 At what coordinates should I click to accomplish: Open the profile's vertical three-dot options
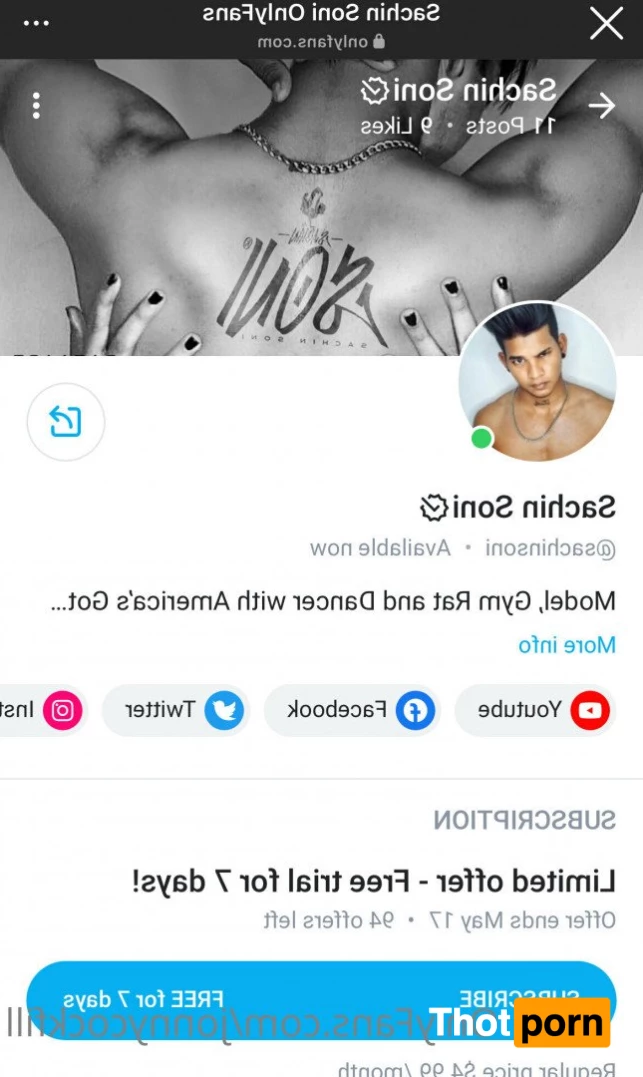click(36, 106)
